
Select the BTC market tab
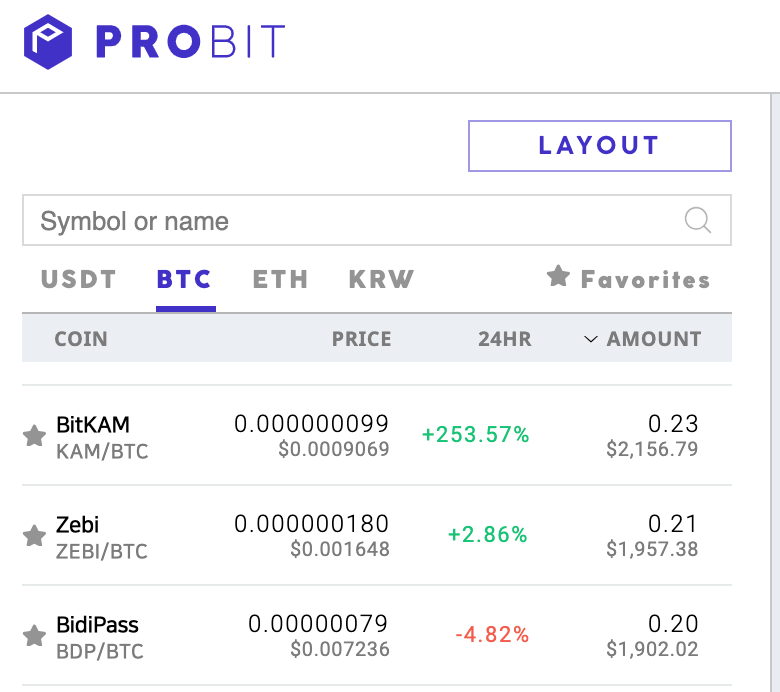click(x=185, y=280)
